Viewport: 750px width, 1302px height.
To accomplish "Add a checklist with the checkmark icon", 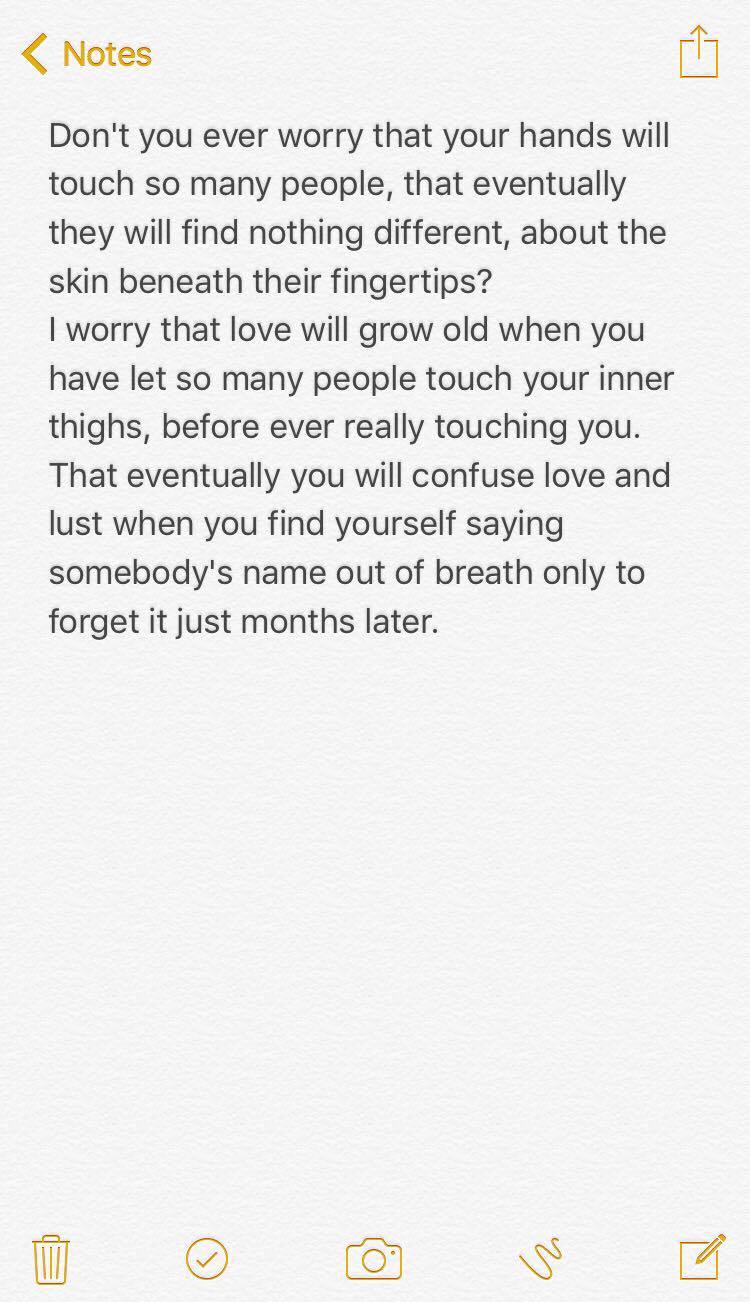I will click(x=207, y=1258).
